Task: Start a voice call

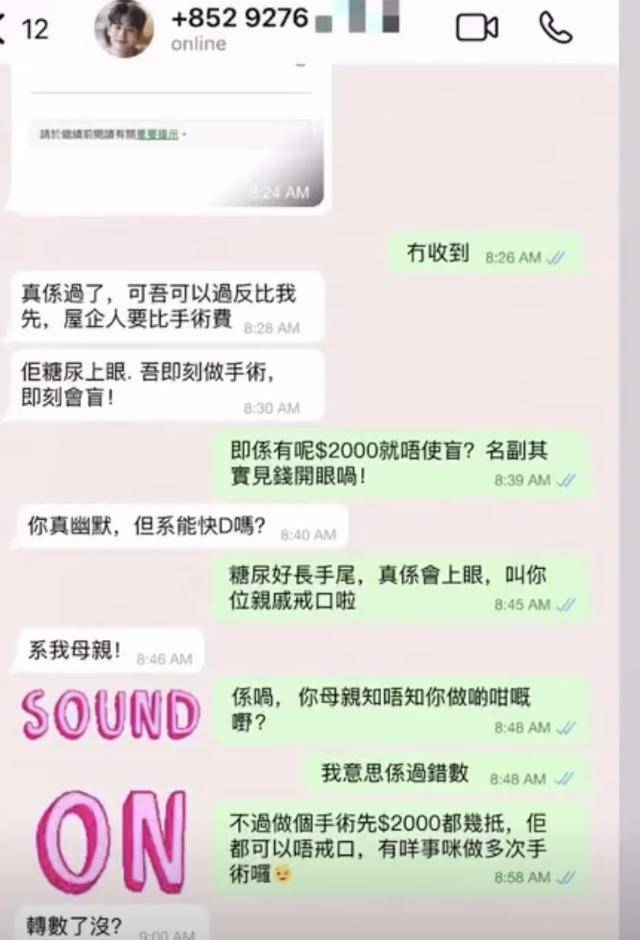Action: click(555, 28)
